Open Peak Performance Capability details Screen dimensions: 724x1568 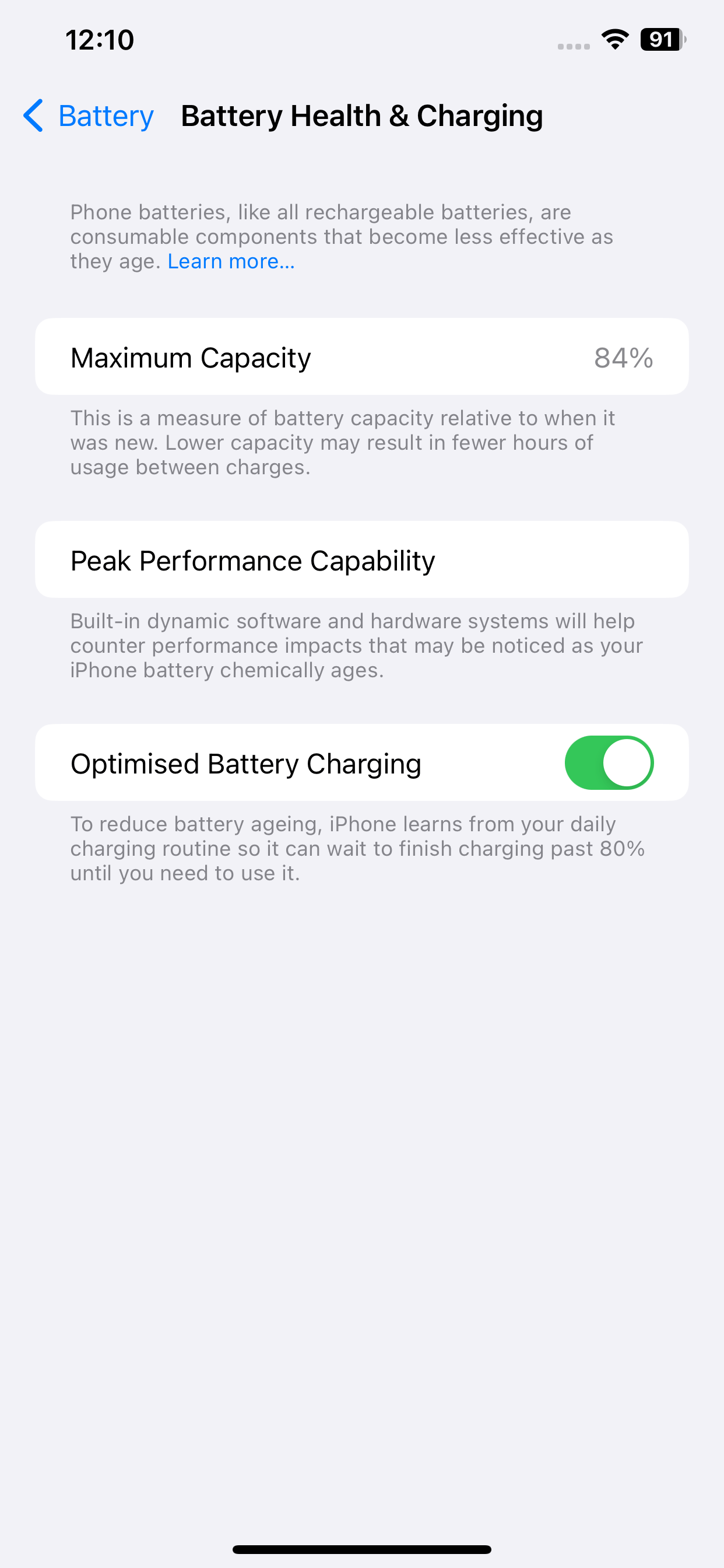click(362, 559)
